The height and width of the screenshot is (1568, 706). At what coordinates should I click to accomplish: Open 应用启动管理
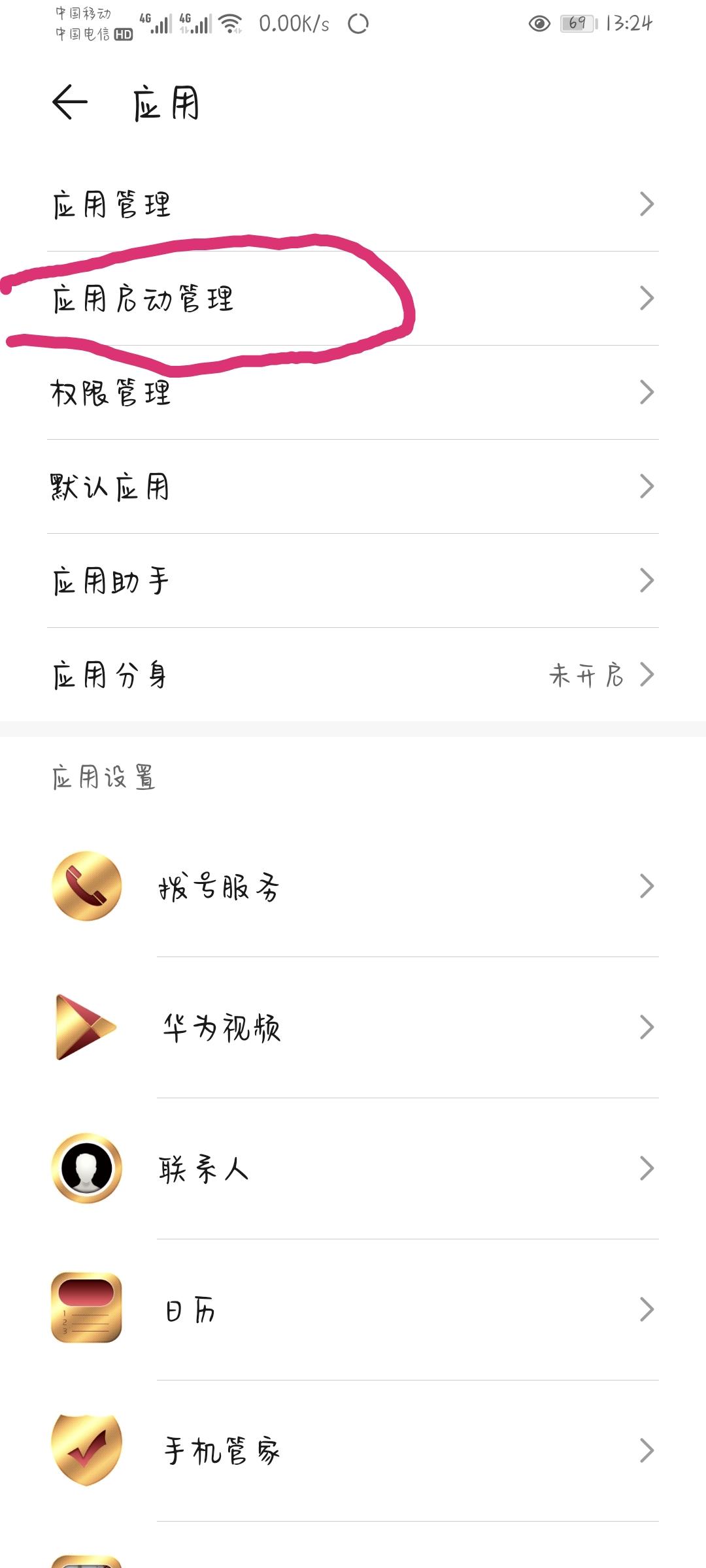(353, 299)
